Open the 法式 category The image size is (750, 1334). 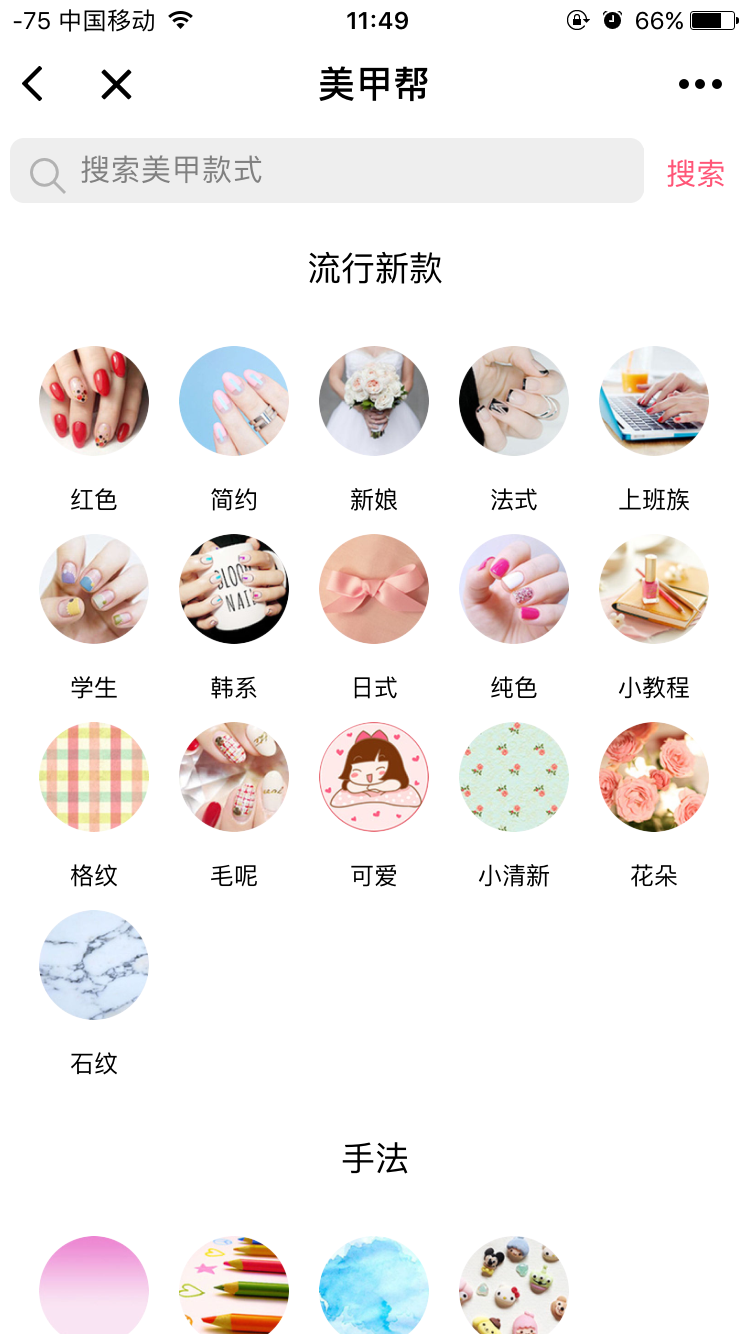(x=514, y=401)
